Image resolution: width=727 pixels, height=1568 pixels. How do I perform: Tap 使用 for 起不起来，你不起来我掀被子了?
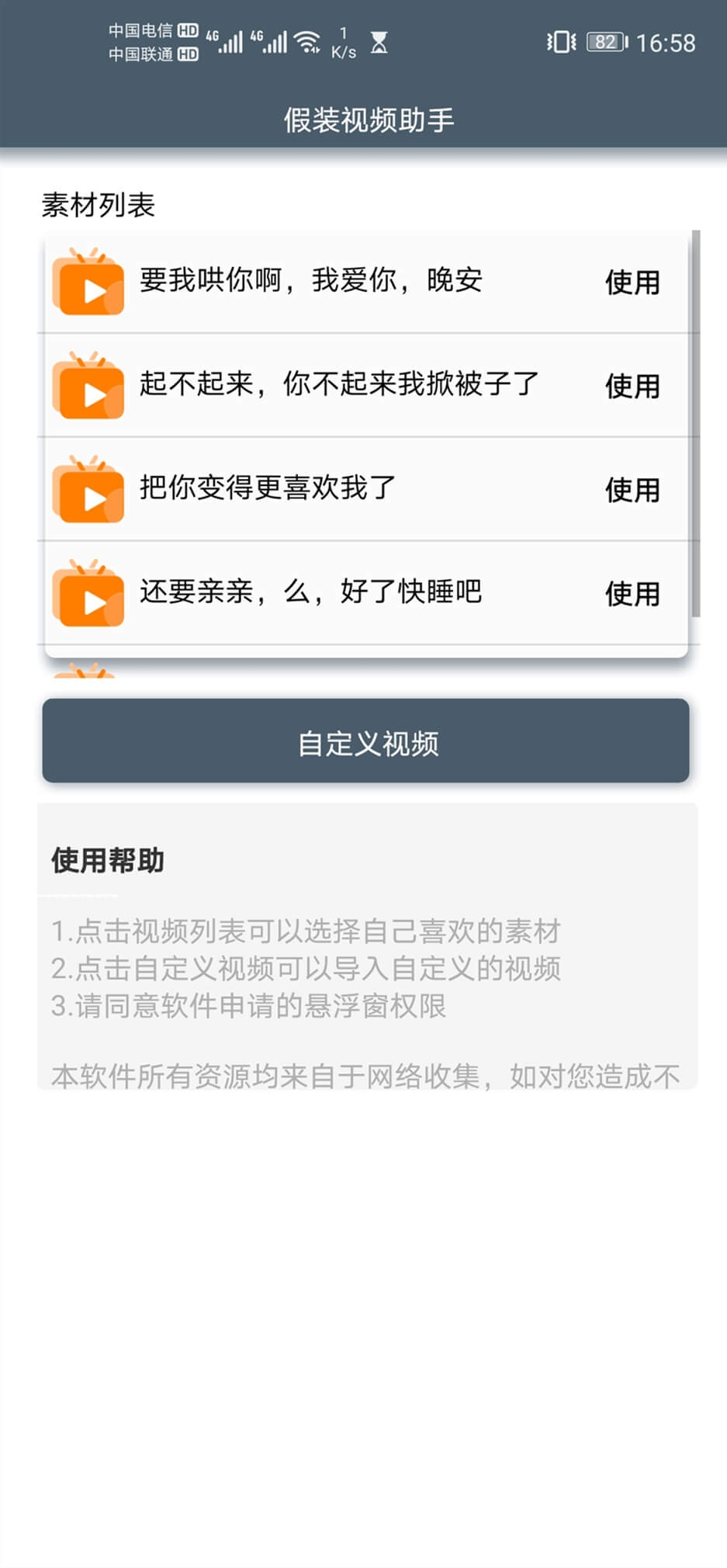coord(632,386)
